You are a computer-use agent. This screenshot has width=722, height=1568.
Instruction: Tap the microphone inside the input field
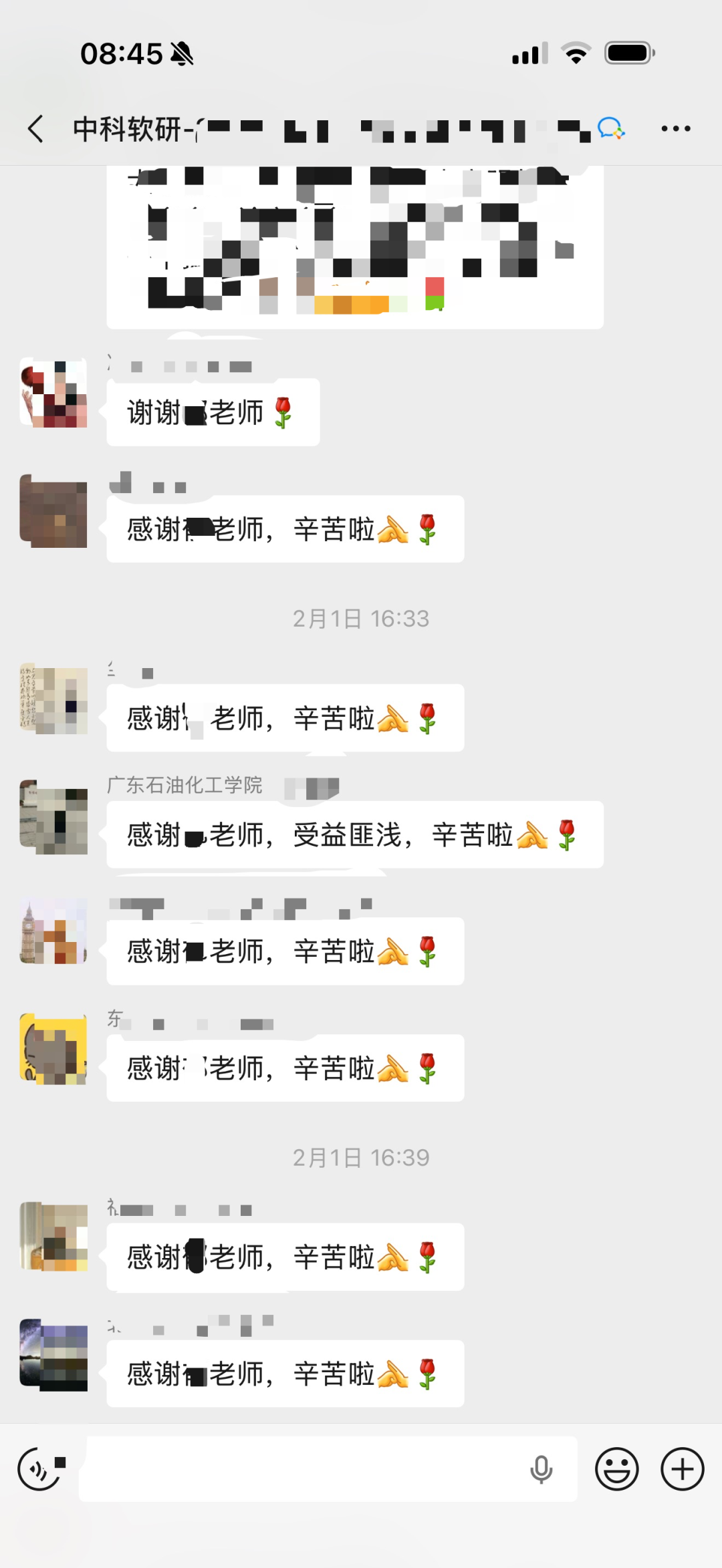(541, 1469)
